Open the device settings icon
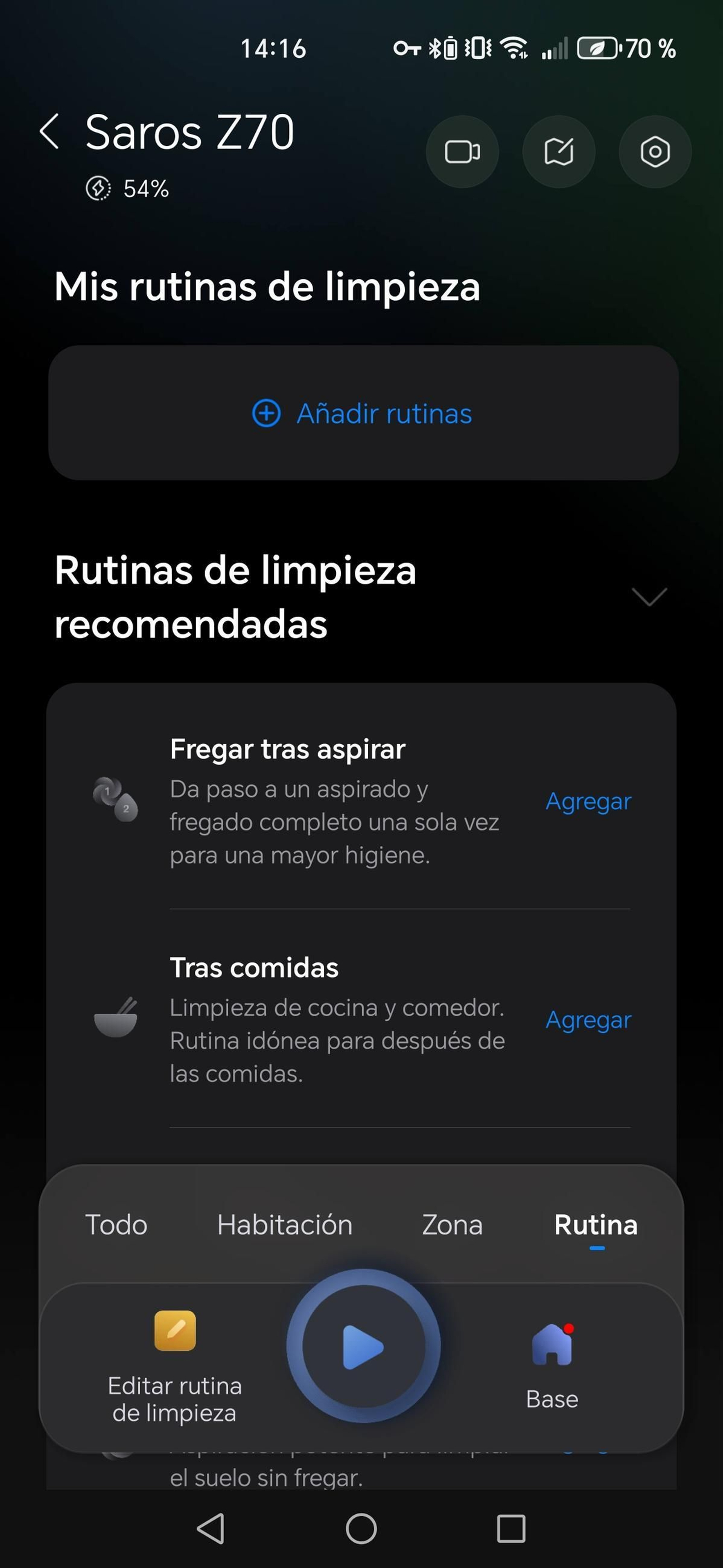 (655, 152)
